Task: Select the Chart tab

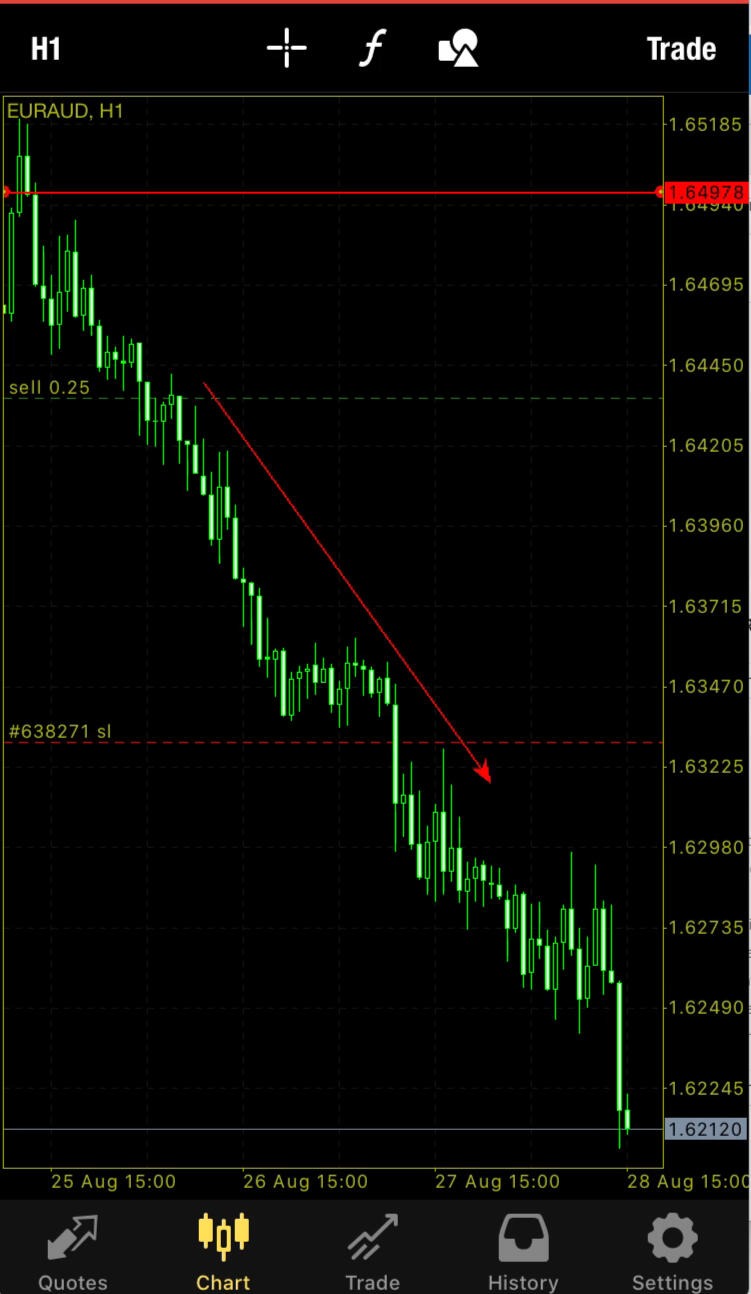Action: pyautogui.click(x=223, y=1250)
